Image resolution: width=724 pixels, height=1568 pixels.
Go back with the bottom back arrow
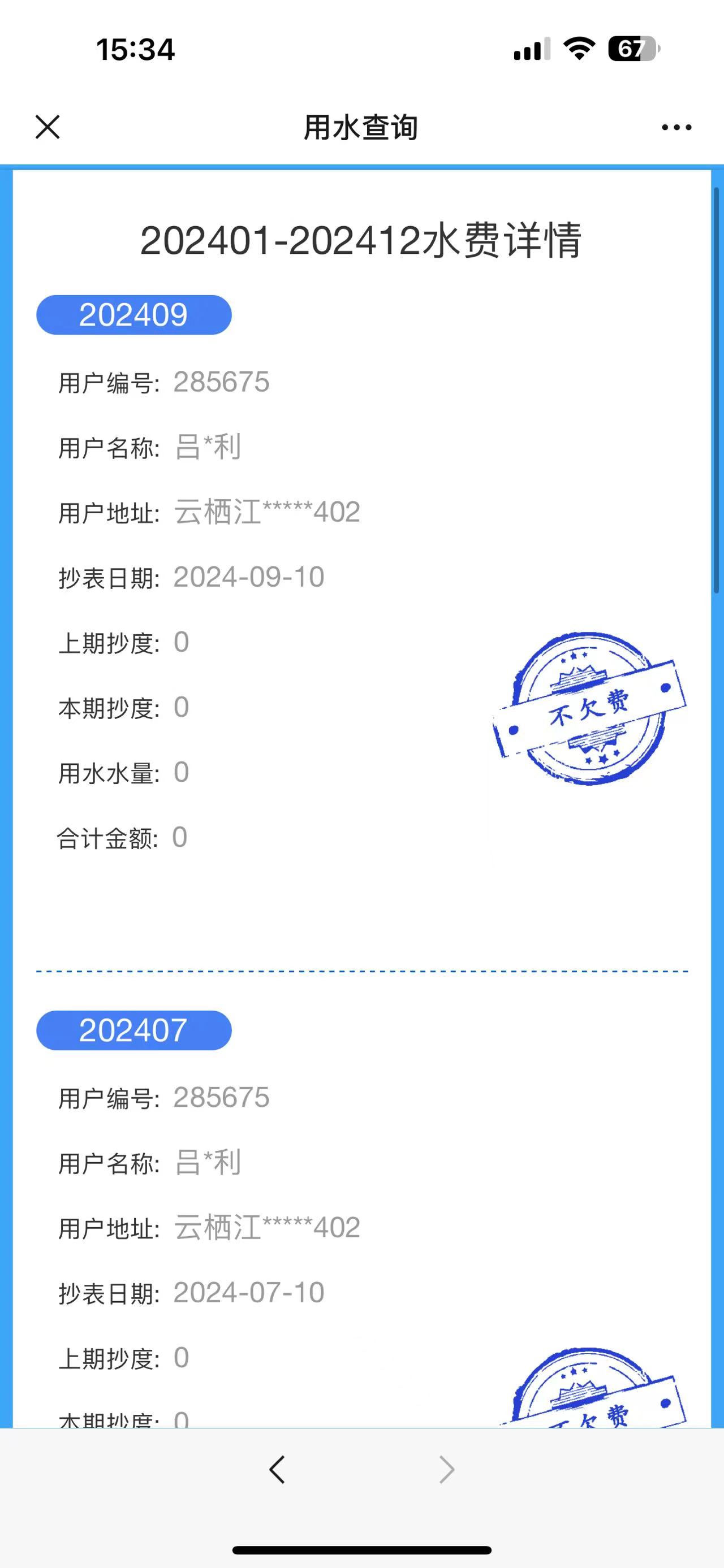277,1470
